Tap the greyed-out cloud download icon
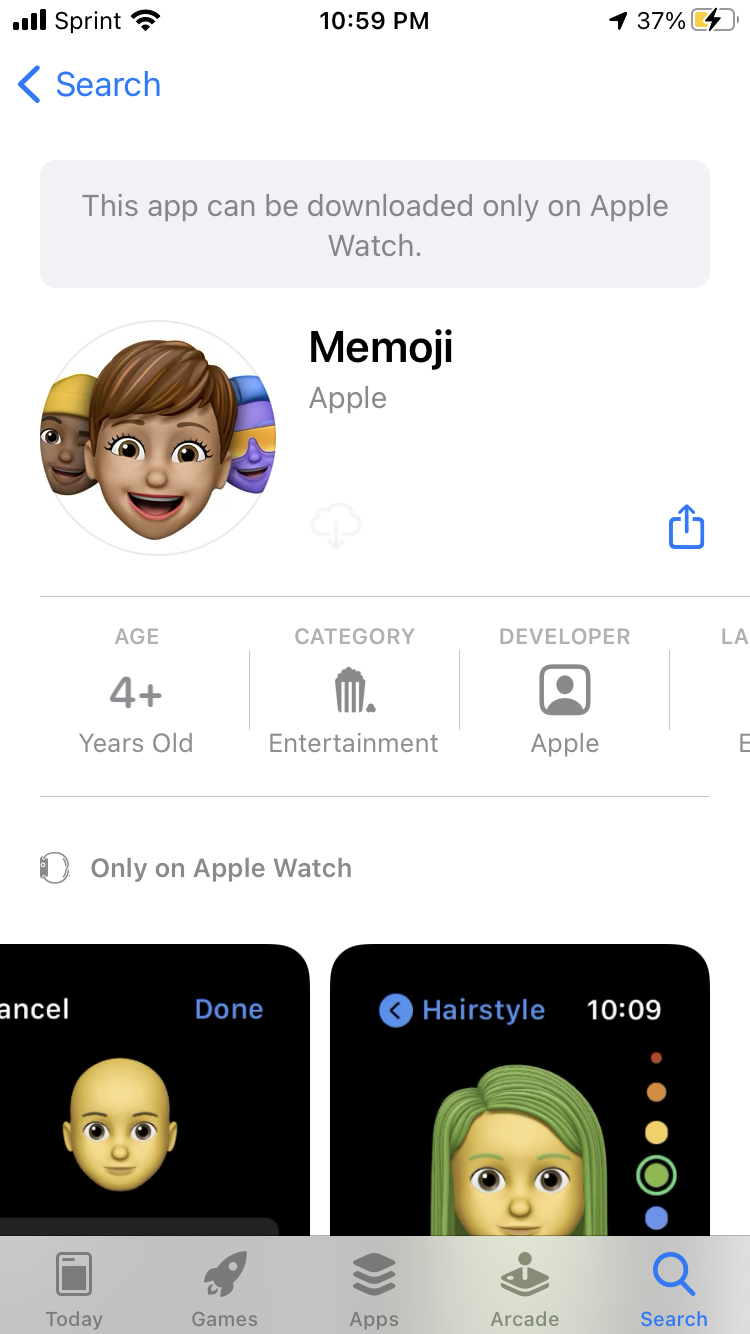 (x=336, y=526)
